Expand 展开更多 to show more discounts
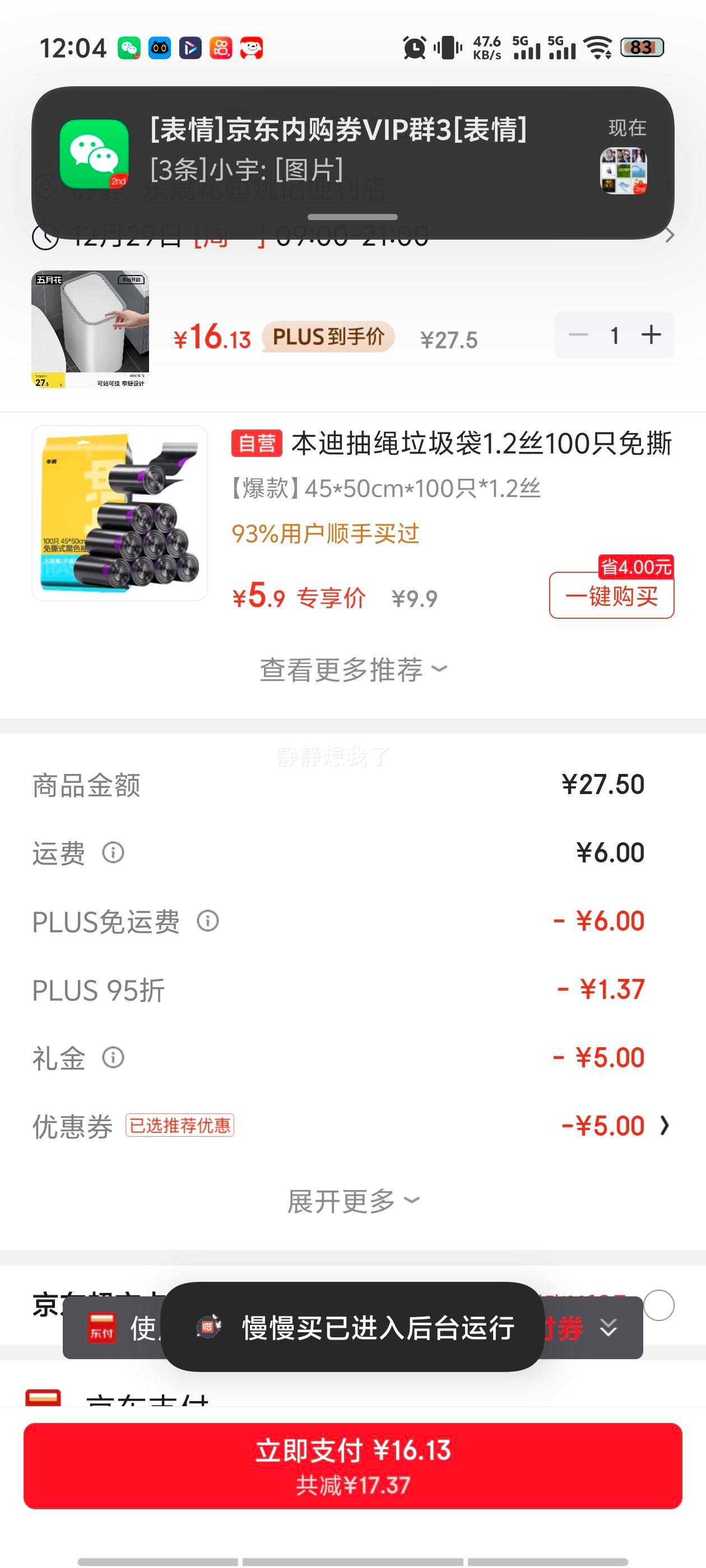The width and height of the screenshot is (706, 1568). tap(352, 1199)
